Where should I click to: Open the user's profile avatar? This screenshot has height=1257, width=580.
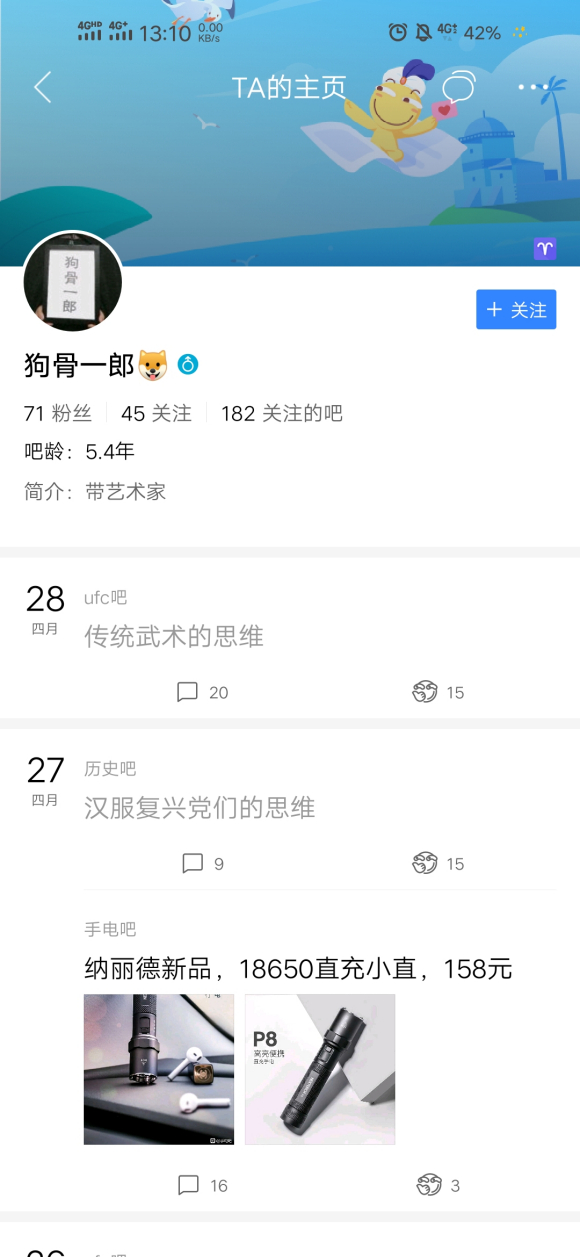[x=72, y=282]
